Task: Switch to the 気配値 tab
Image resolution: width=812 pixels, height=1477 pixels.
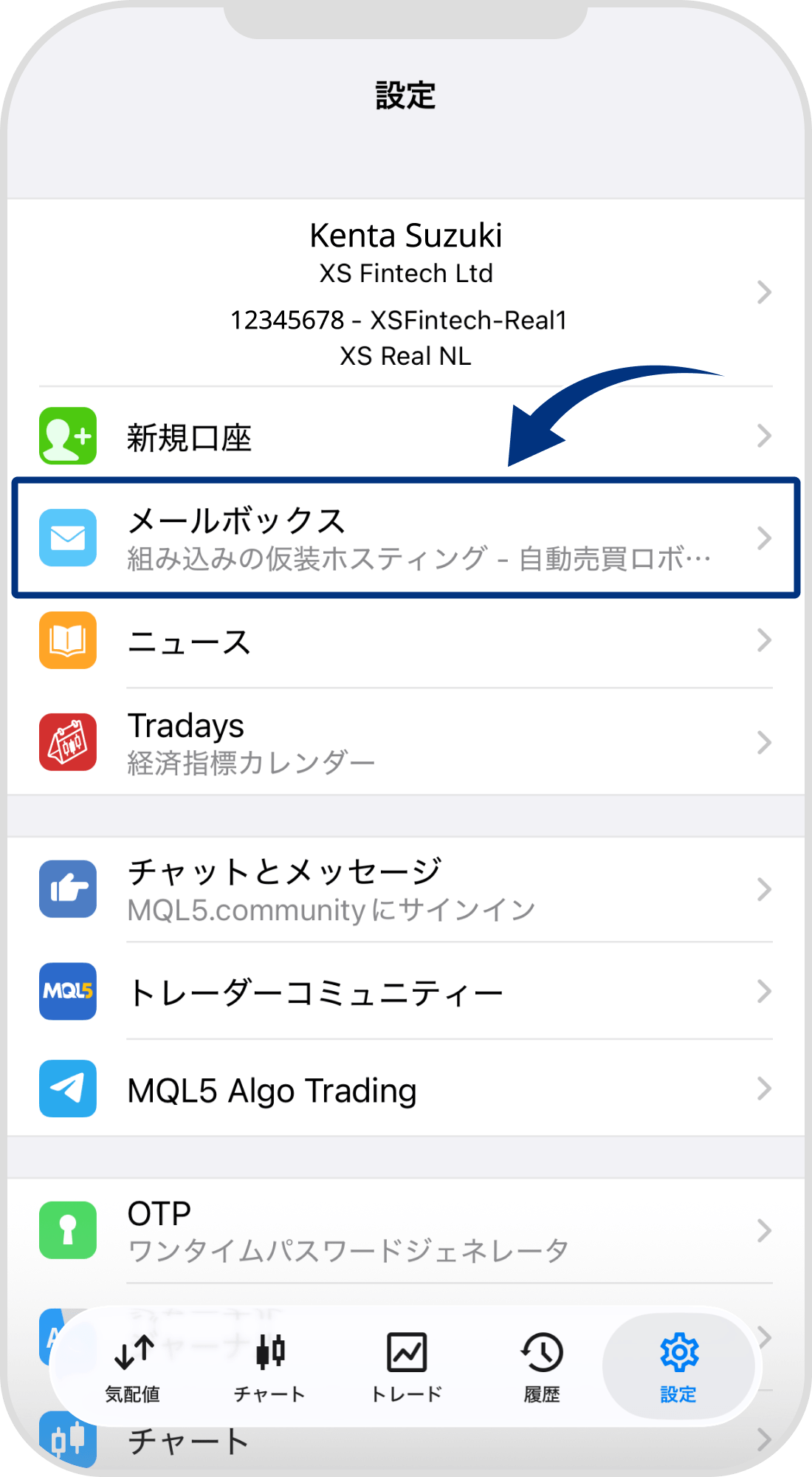Action: point(133,1367)
